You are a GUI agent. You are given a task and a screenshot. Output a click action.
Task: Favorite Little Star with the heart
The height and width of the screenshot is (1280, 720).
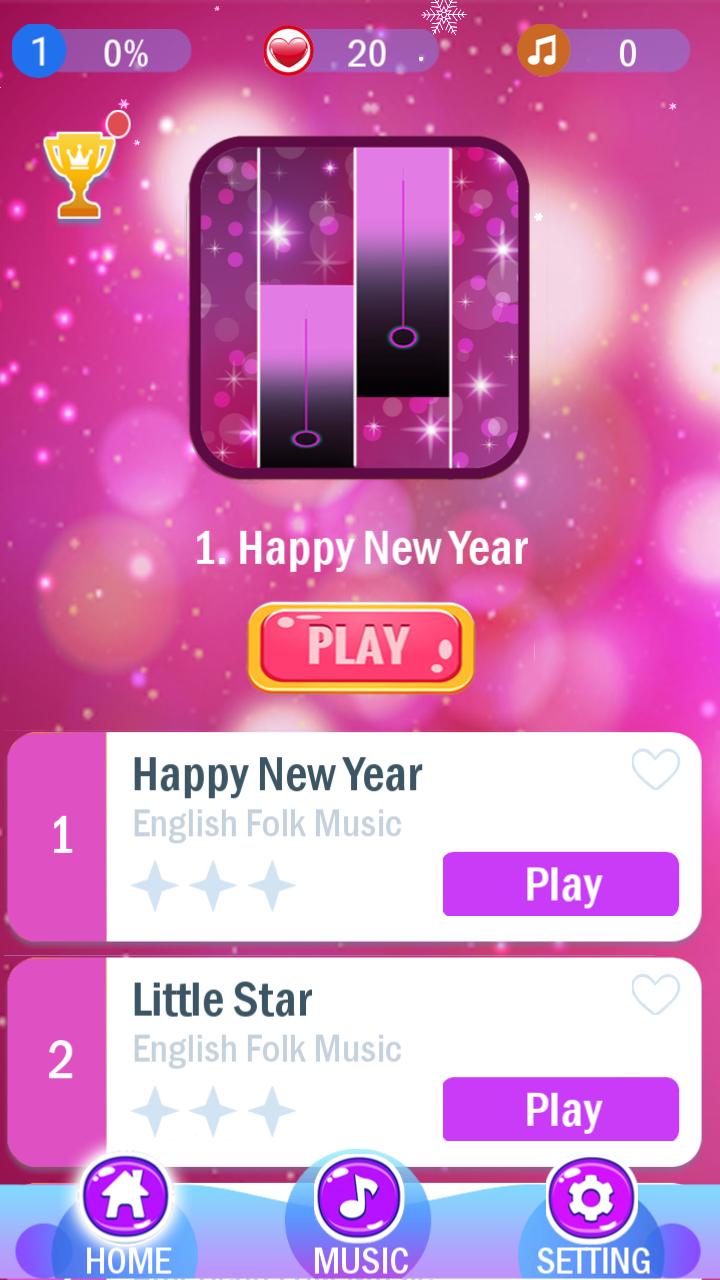[655, 995]
